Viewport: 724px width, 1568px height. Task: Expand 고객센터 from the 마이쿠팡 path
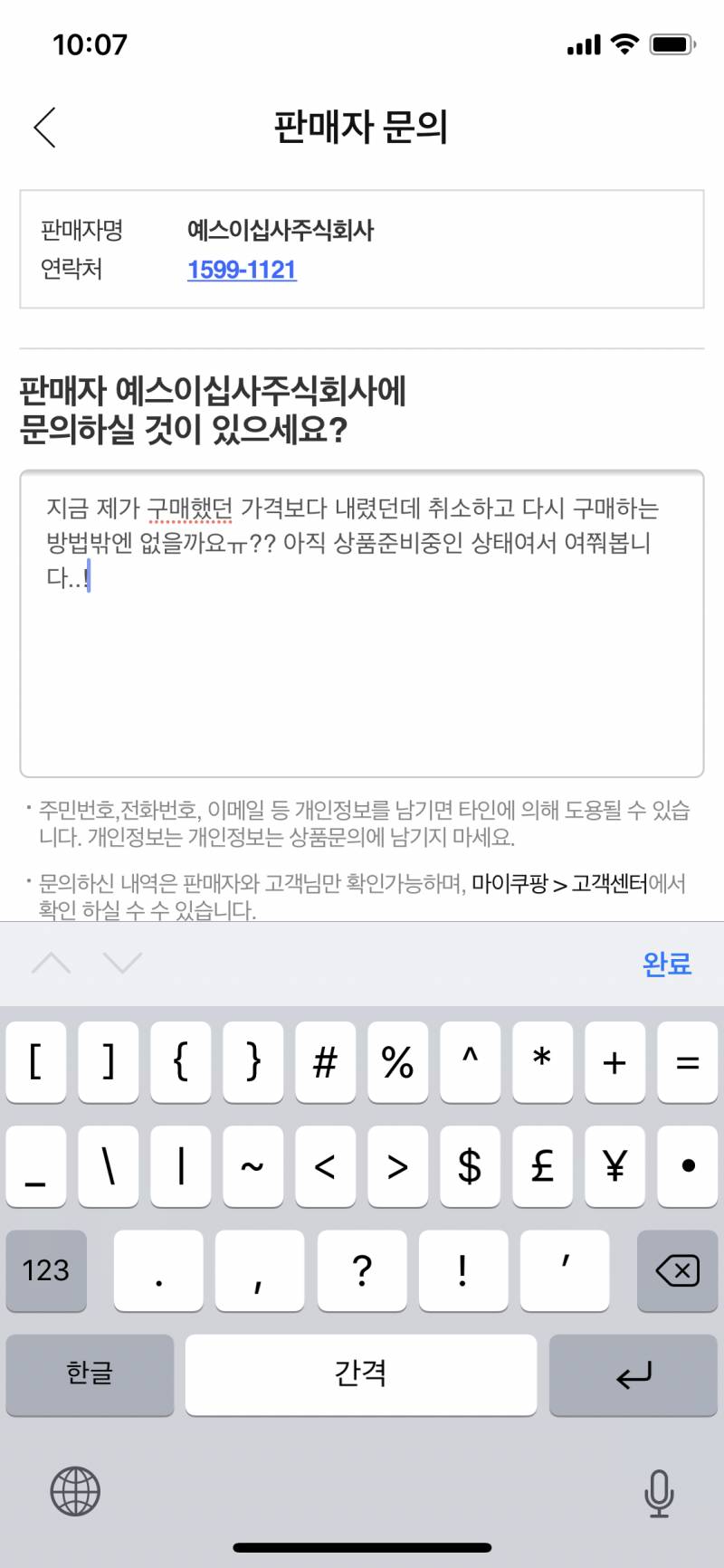608,884
